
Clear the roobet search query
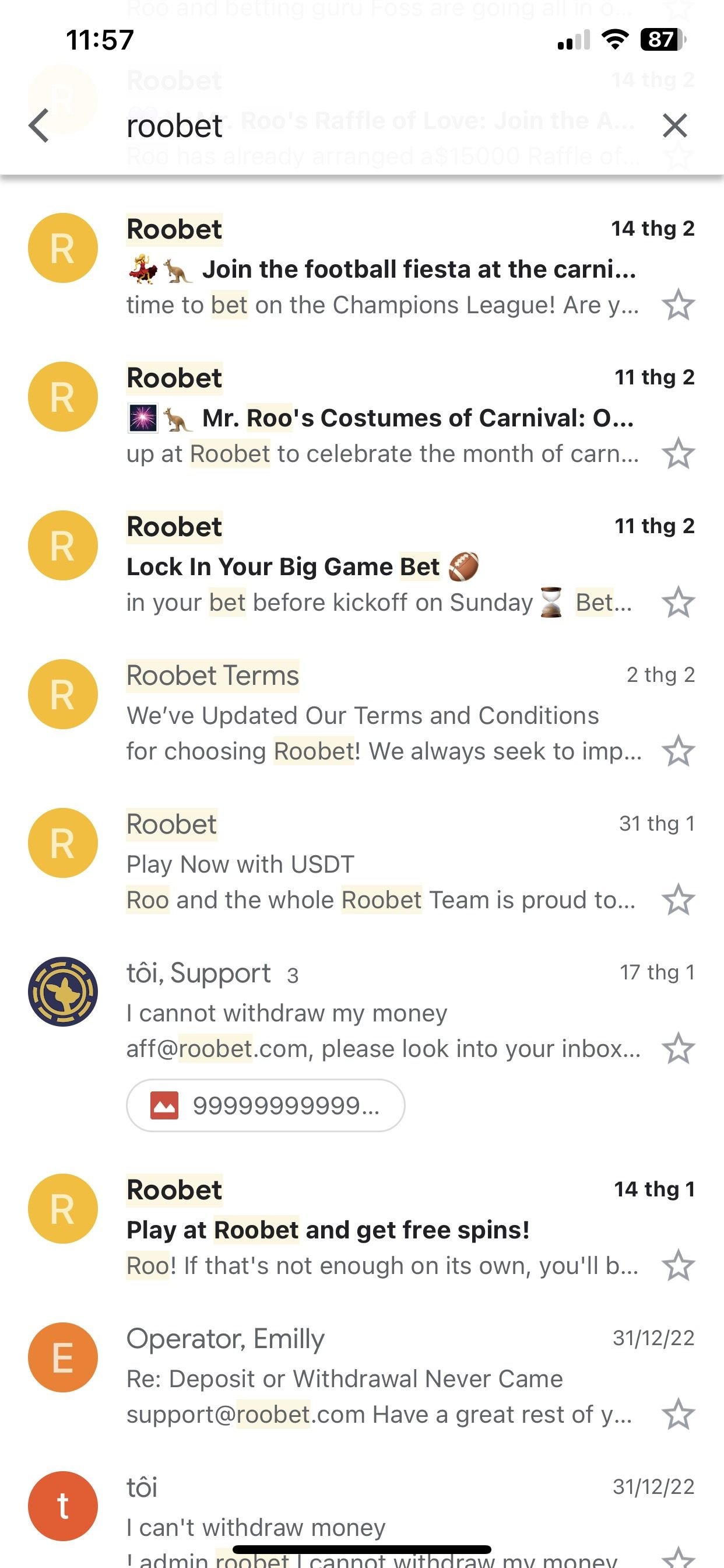[x=674, y=126]
